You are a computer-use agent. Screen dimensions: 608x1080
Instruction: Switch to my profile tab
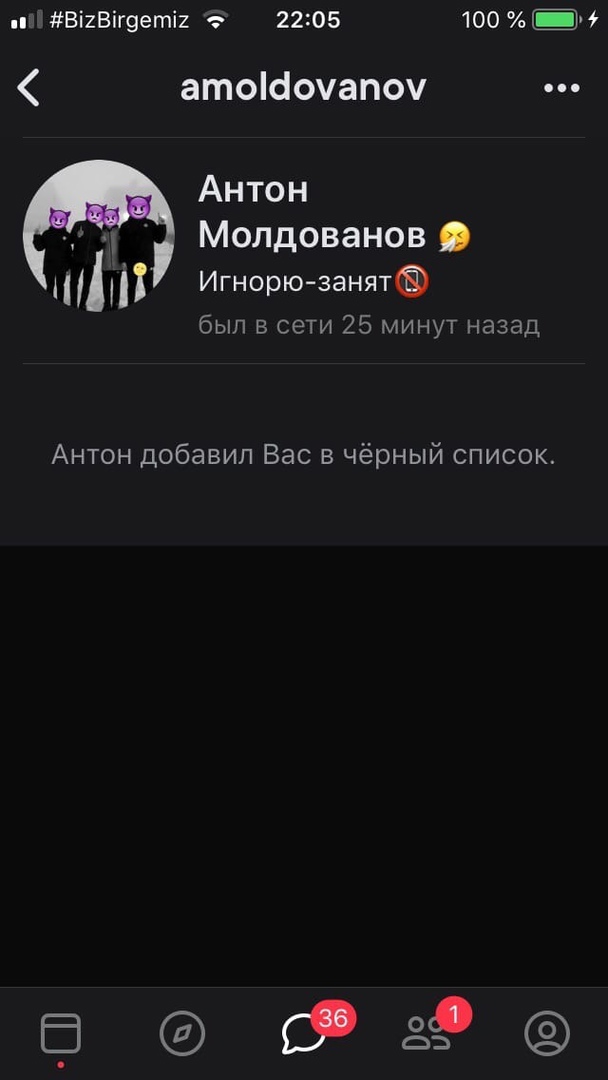547,1033
